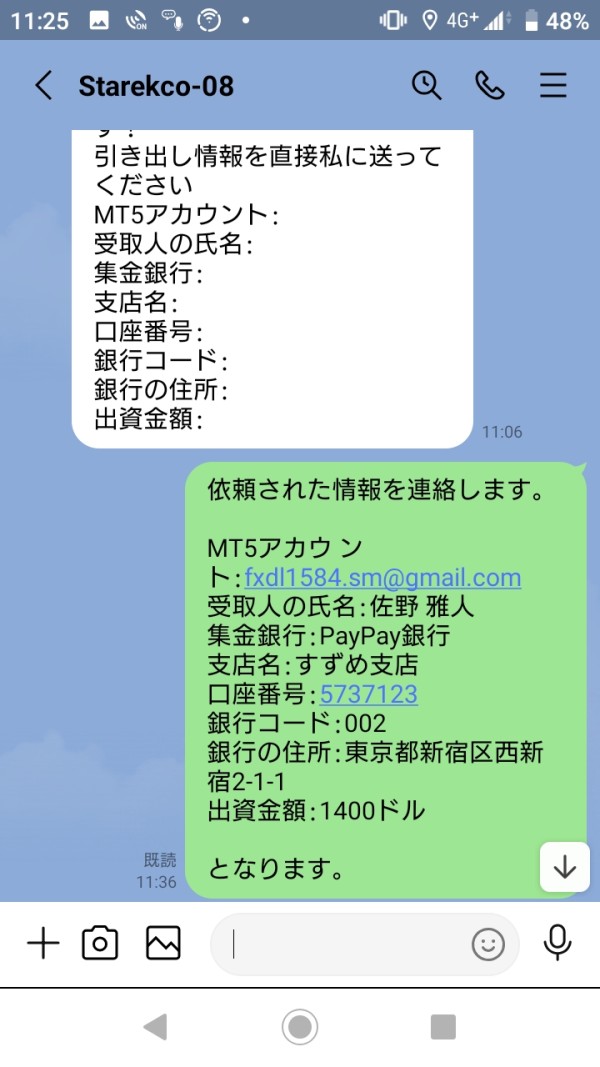Search within this chat conversation
Image resolution: width=600 pixels, height=1067 pixels.
click(x=427, y=86)
